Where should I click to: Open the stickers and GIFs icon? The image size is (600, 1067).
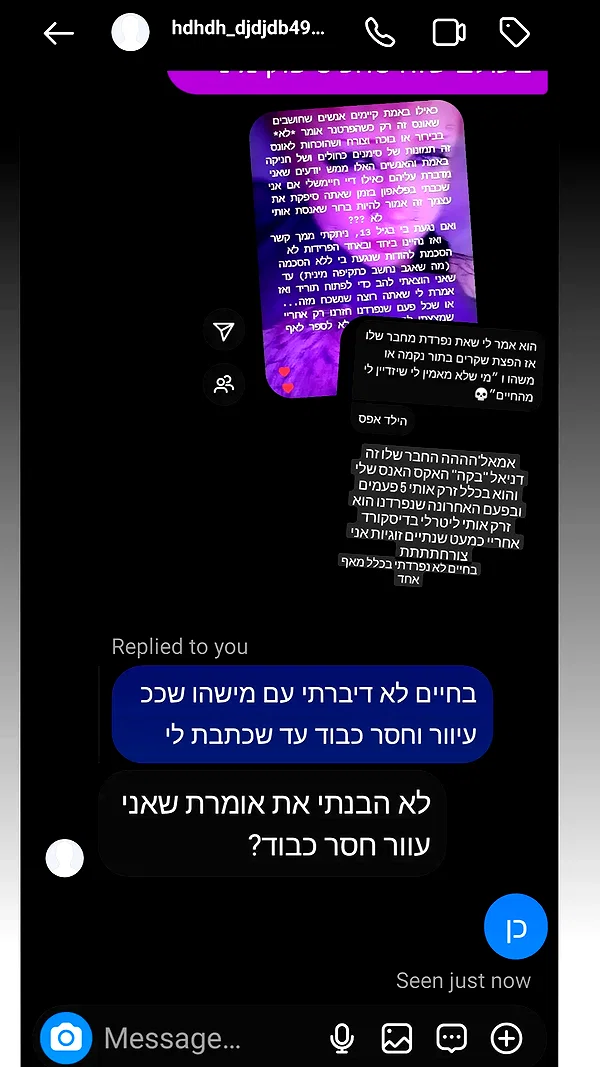coord(452,1038)
